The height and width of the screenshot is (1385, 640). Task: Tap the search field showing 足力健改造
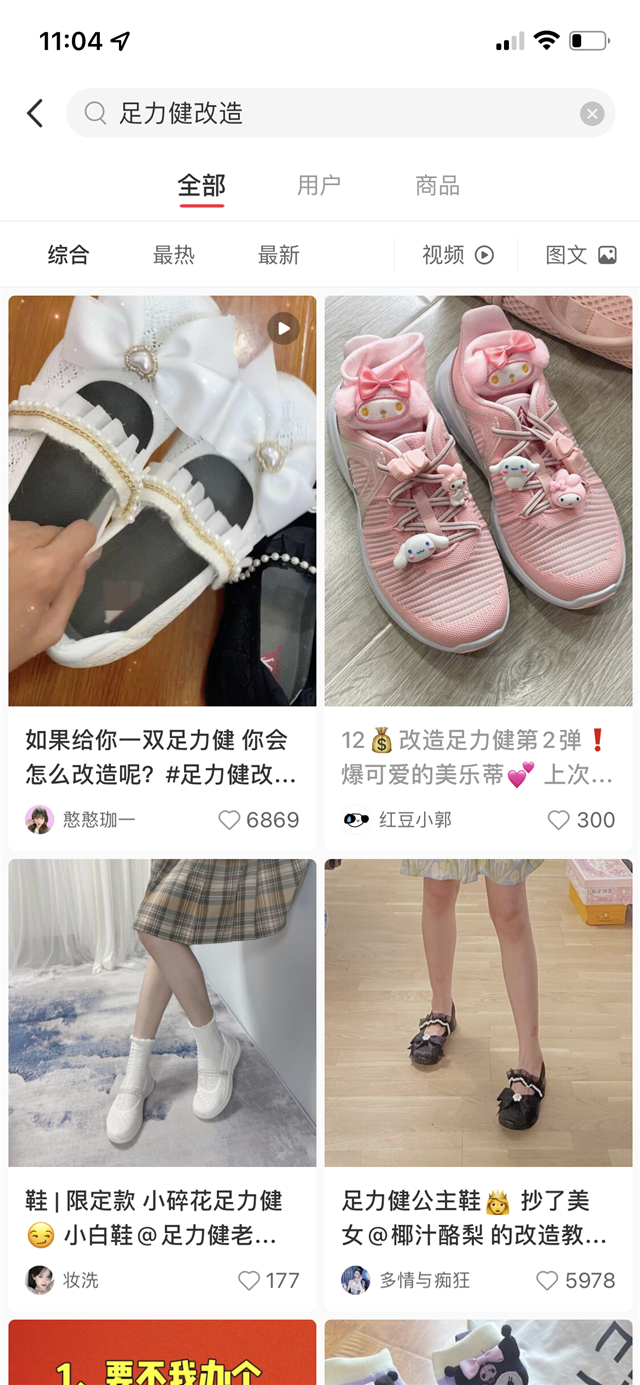pyautogui.click(x=330, y=113)
